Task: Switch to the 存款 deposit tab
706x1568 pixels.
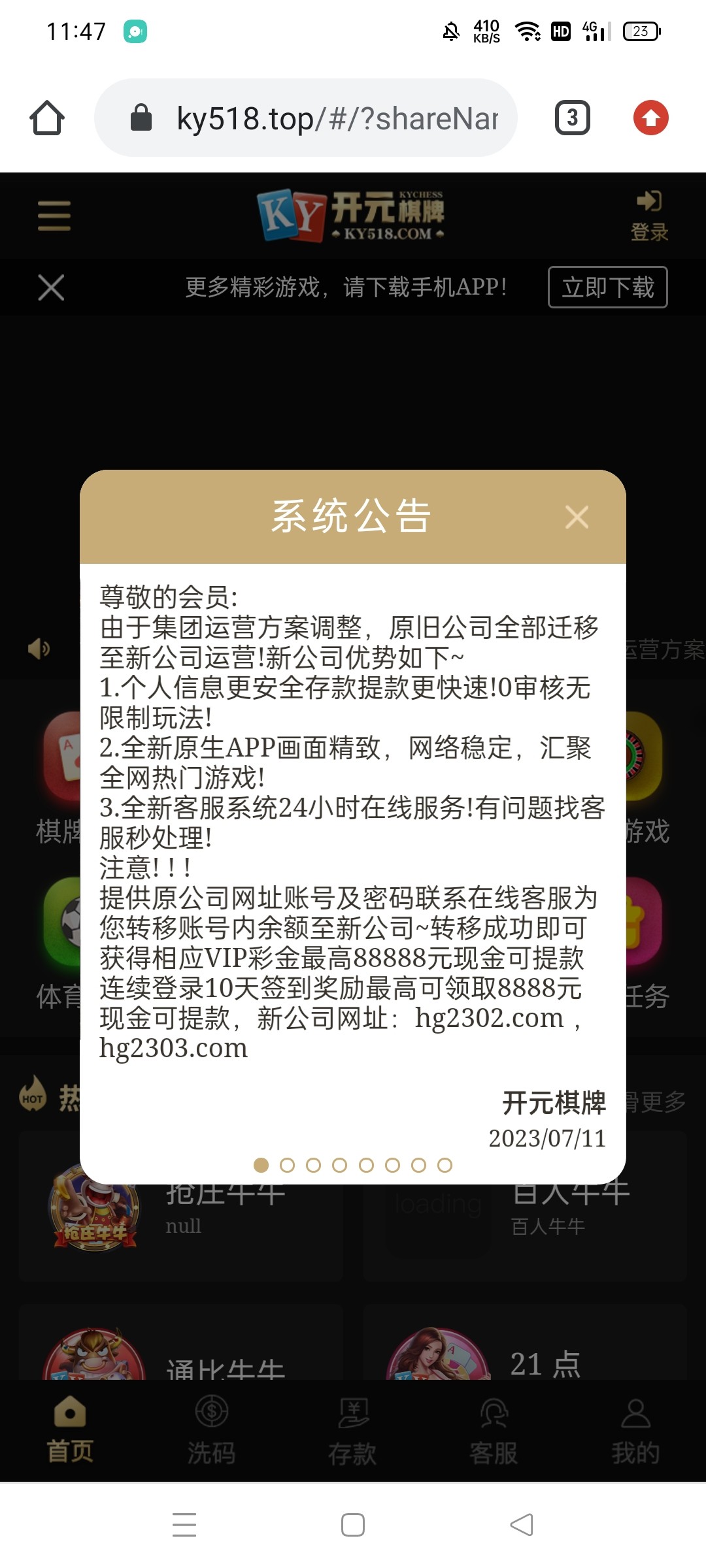Action: [x=352, y=1429]
